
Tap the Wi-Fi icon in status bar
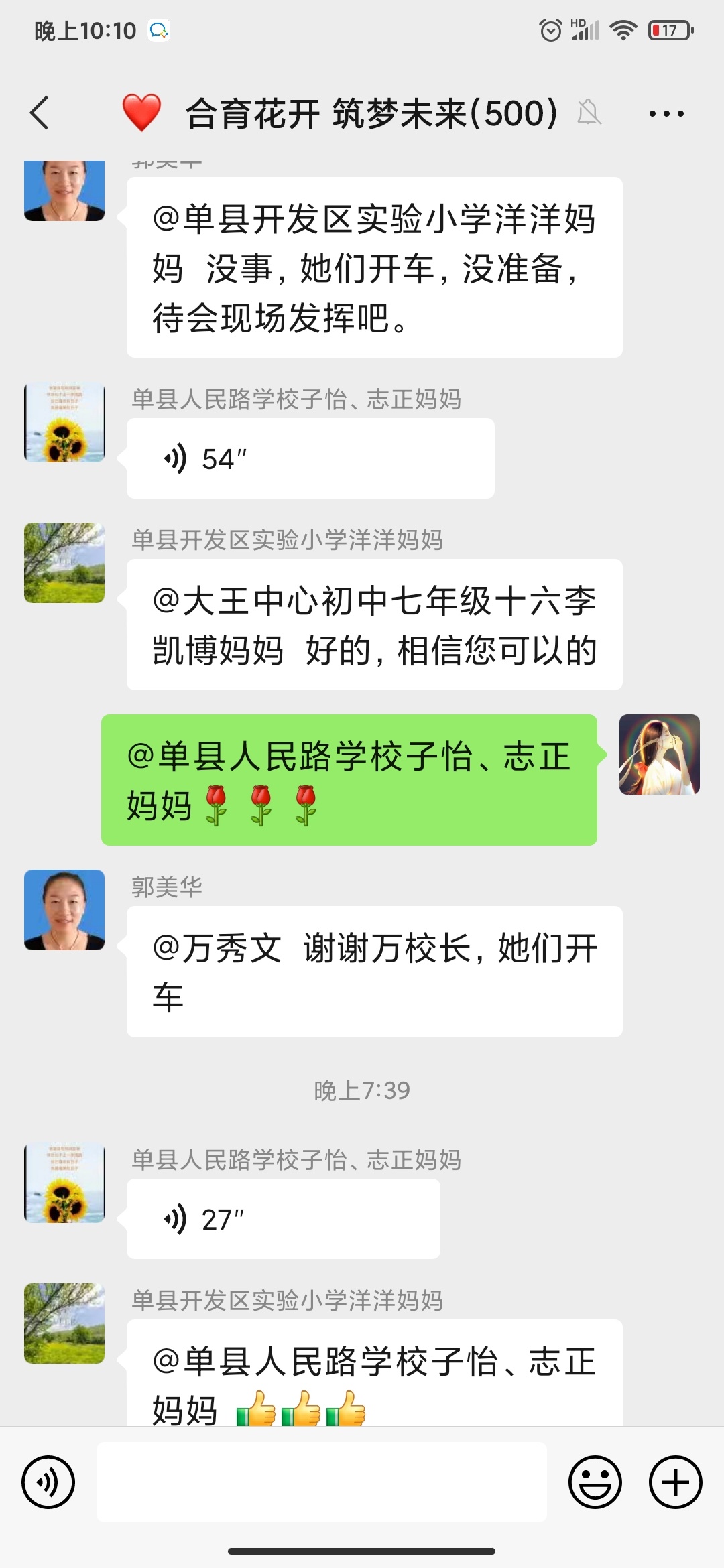625,29
